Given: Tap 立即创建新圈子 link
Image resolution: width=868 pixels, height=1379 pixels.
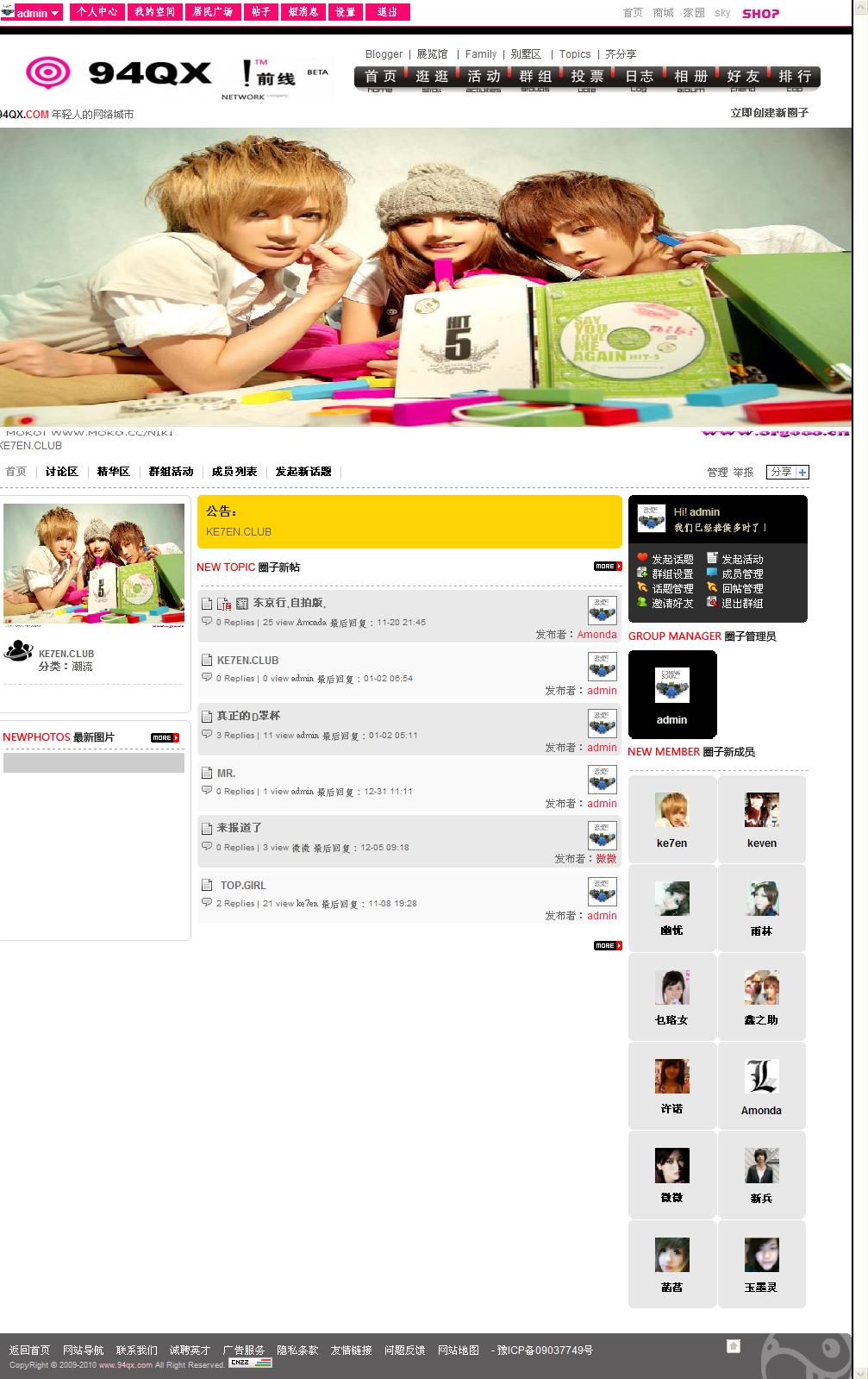Looking at the screenshot, I should pos(769,113).
